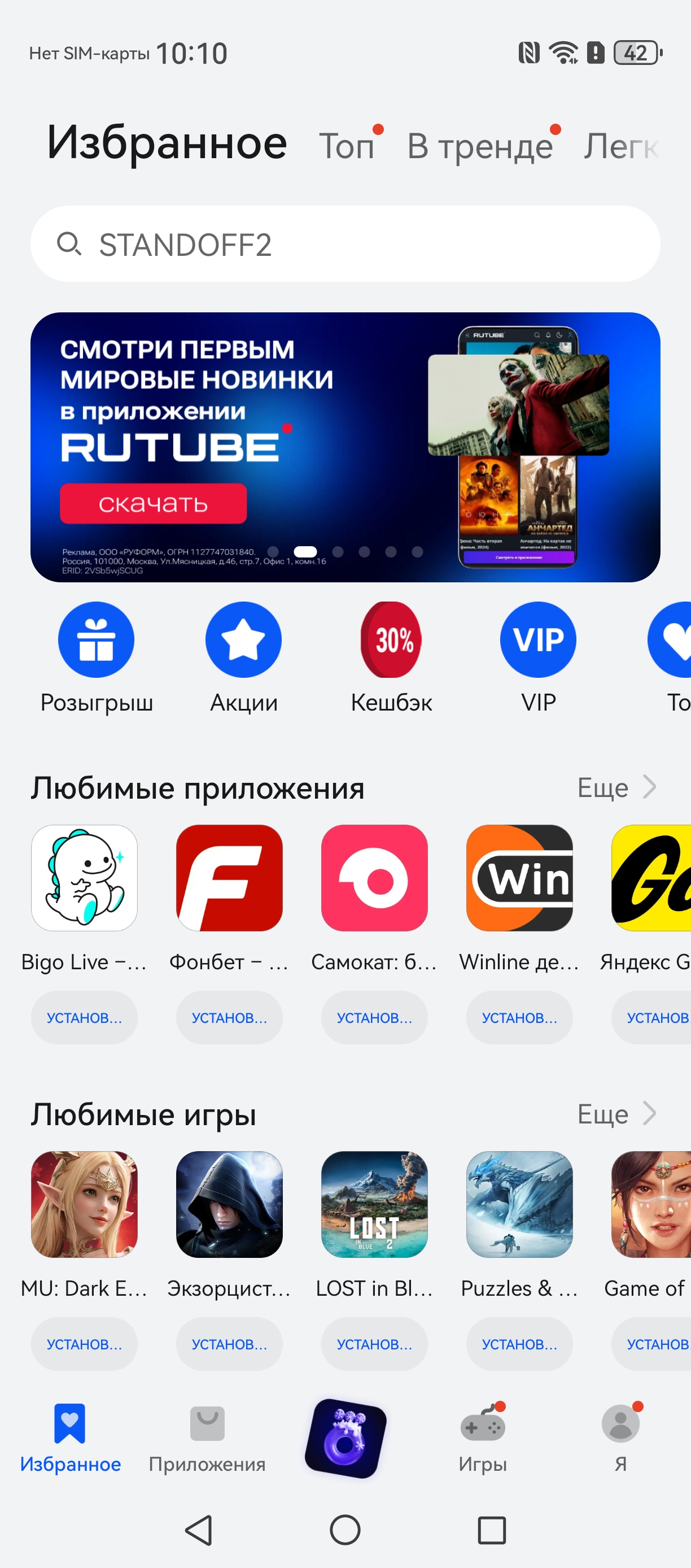Open the Акции shortcut
691x1568 pixels.
pos(243,641)
